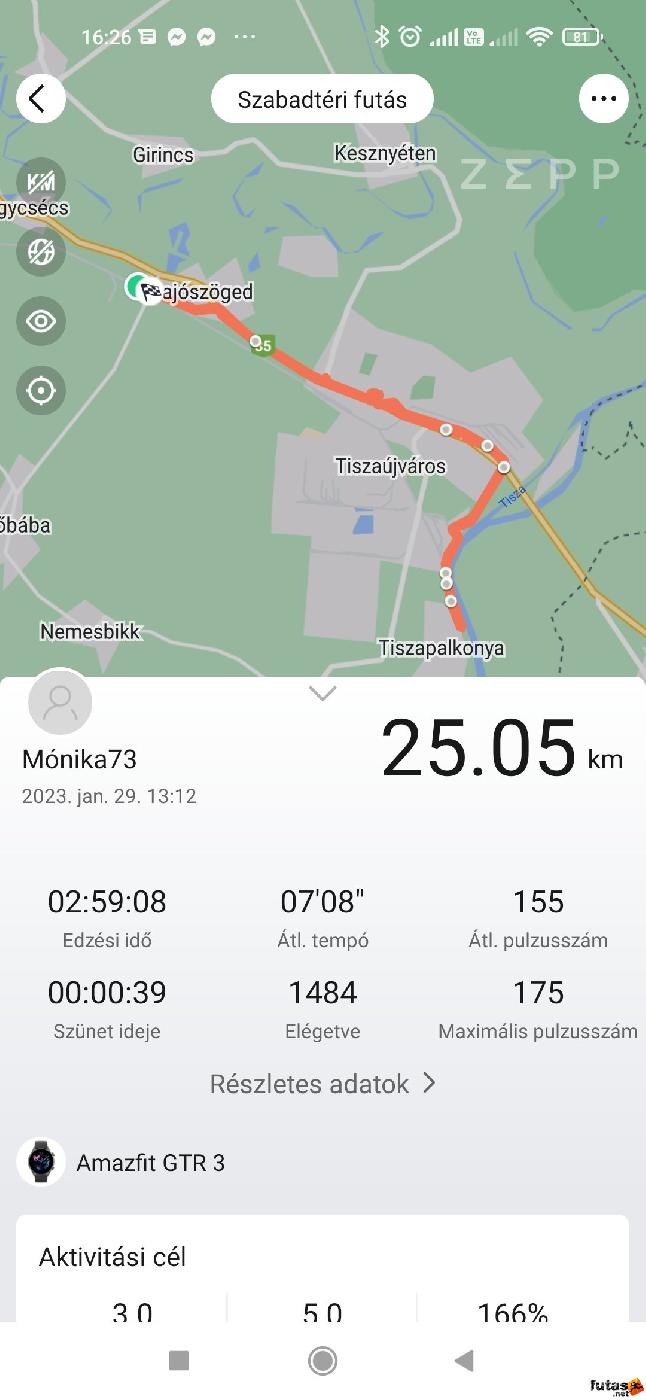Open Mónika73 profile avatar
This screenshot has height=1400, width=646.
pyautogui.click(x=61, y=703)
